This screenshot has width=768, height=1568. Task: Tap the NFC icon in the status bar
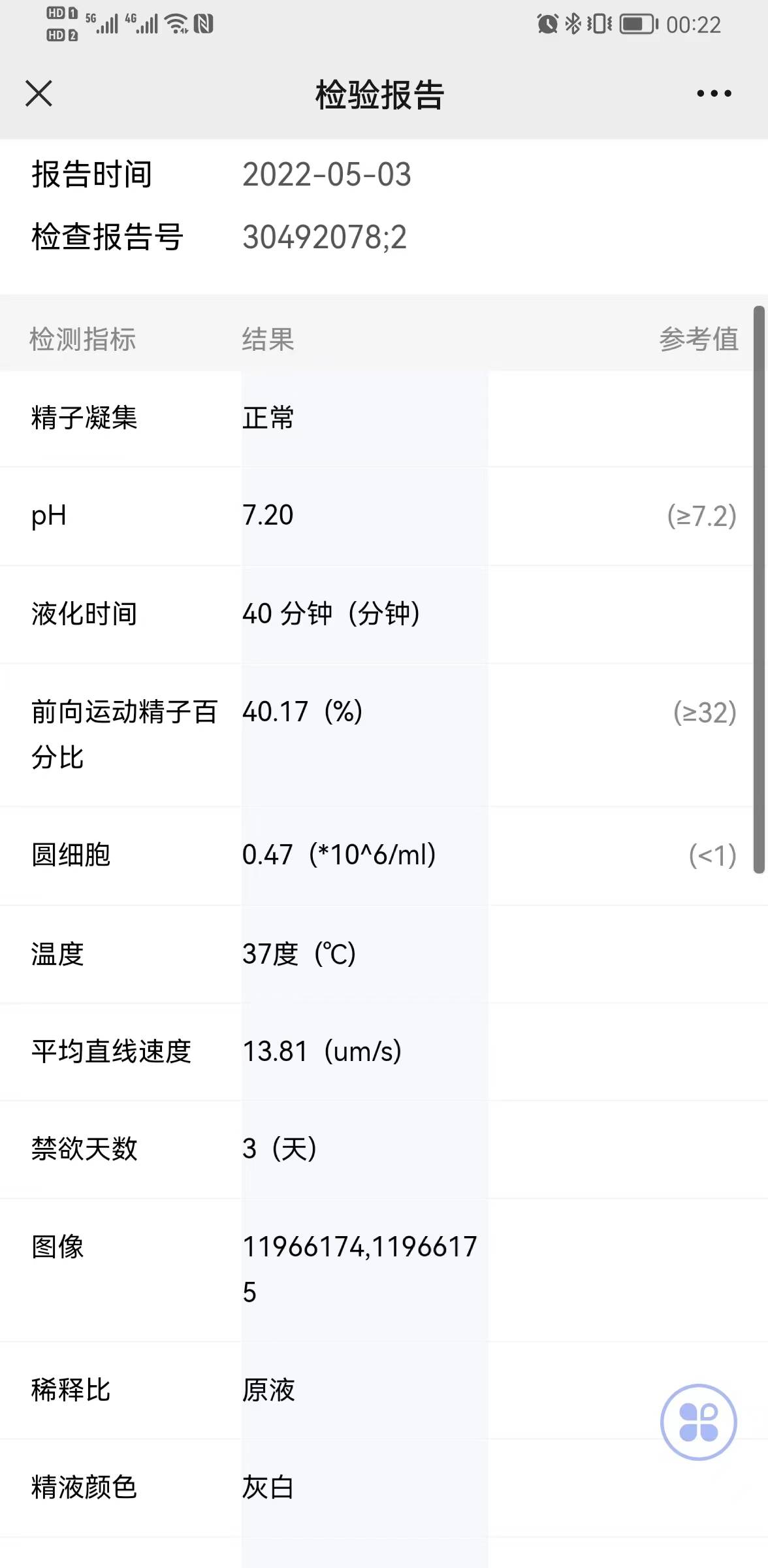tap(204, 22)
